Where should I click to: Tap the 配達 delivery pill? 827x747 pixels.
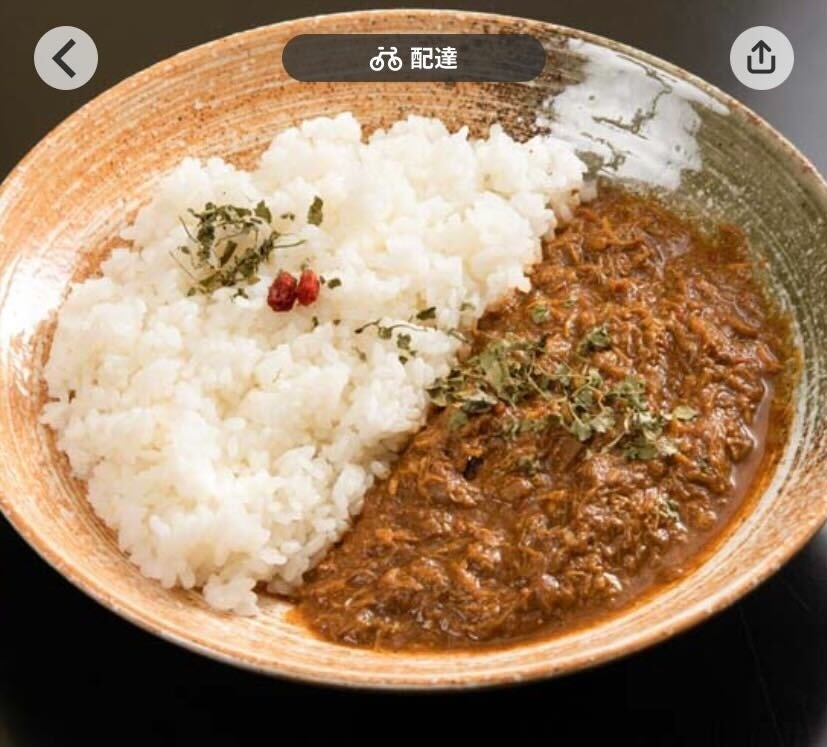414,58
